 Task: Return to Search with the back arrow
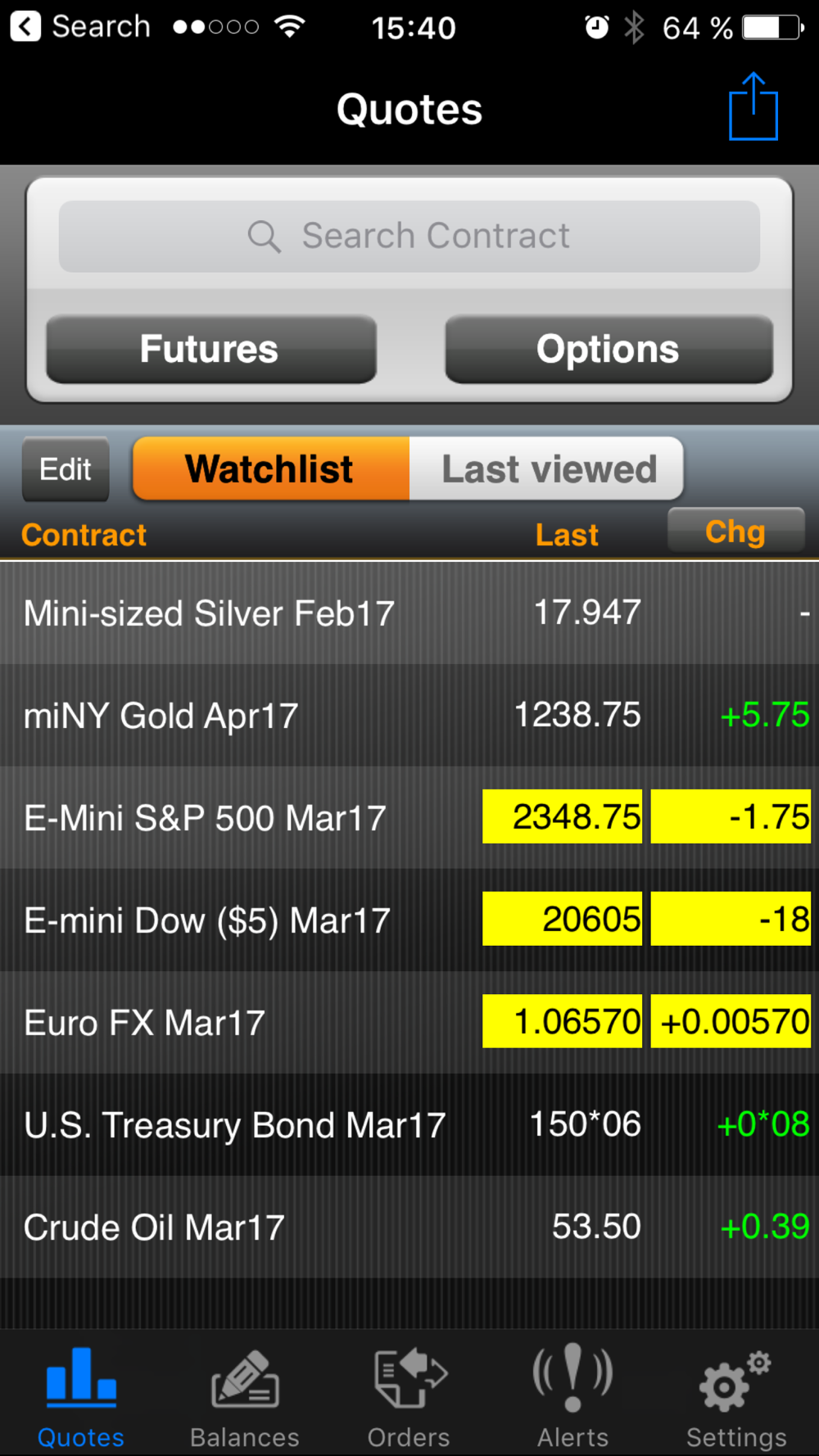(26, 26)
